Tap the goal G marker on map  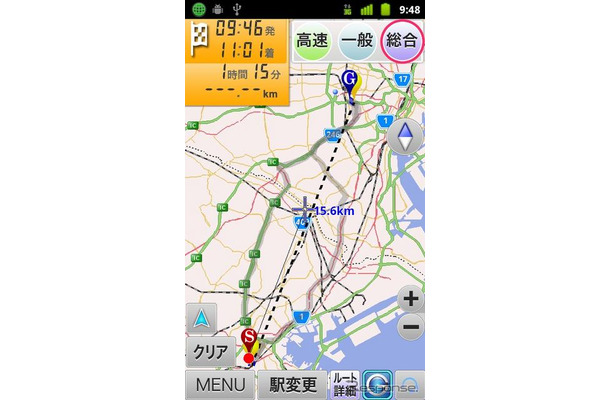pos(348,82)
